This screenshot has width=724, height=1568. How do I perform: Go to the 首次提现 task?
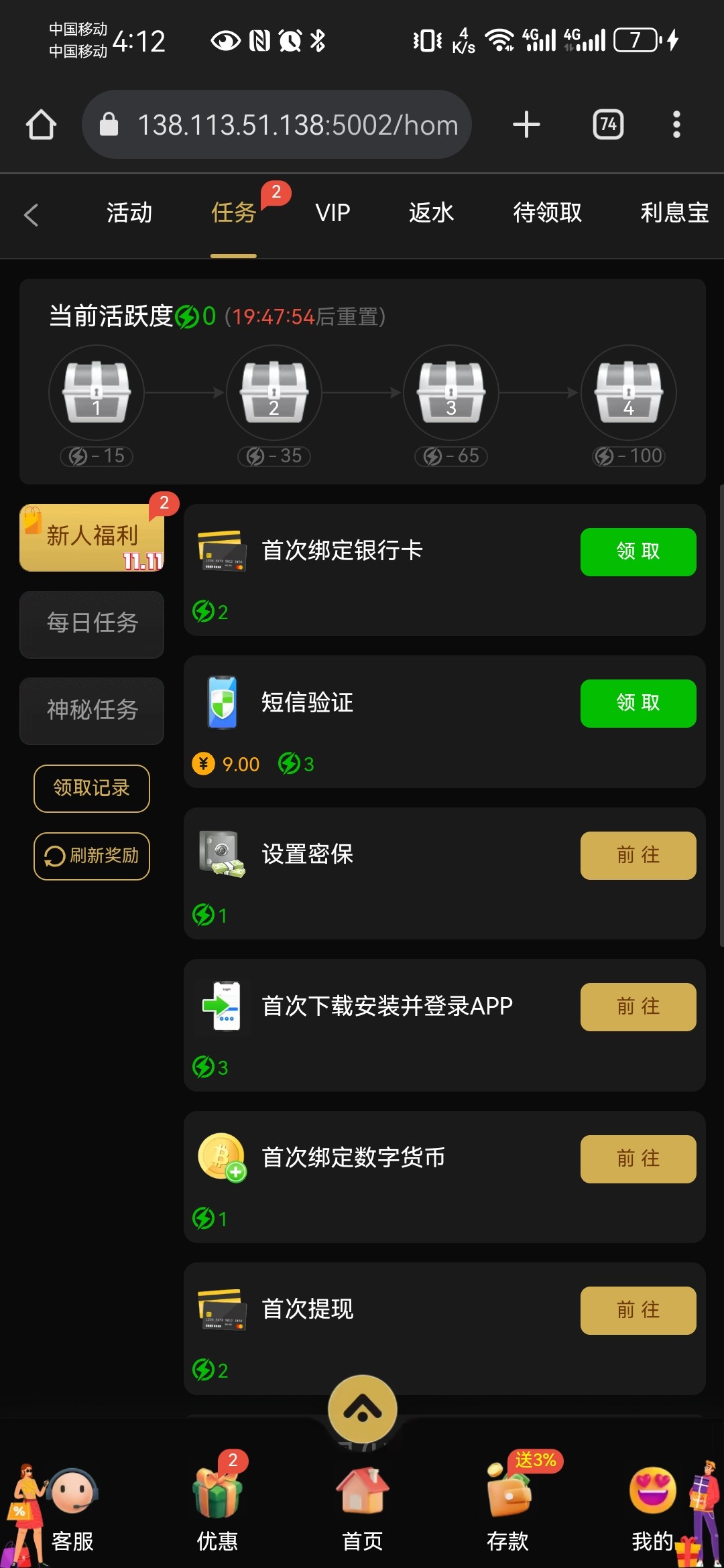click(x=638, y=1310)
